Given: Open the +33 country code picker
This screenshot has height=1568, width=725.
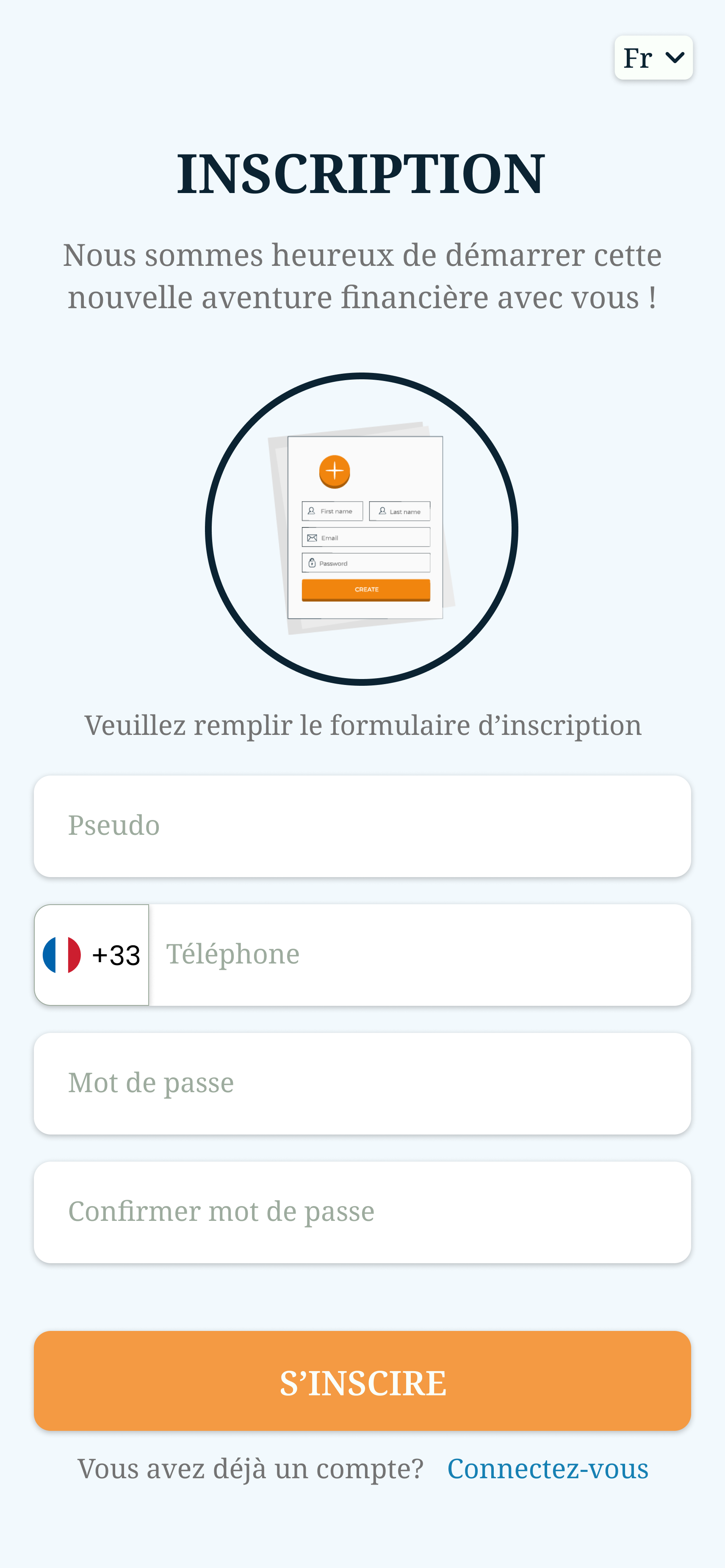Looking at the screenshot, I should (92, 955).
